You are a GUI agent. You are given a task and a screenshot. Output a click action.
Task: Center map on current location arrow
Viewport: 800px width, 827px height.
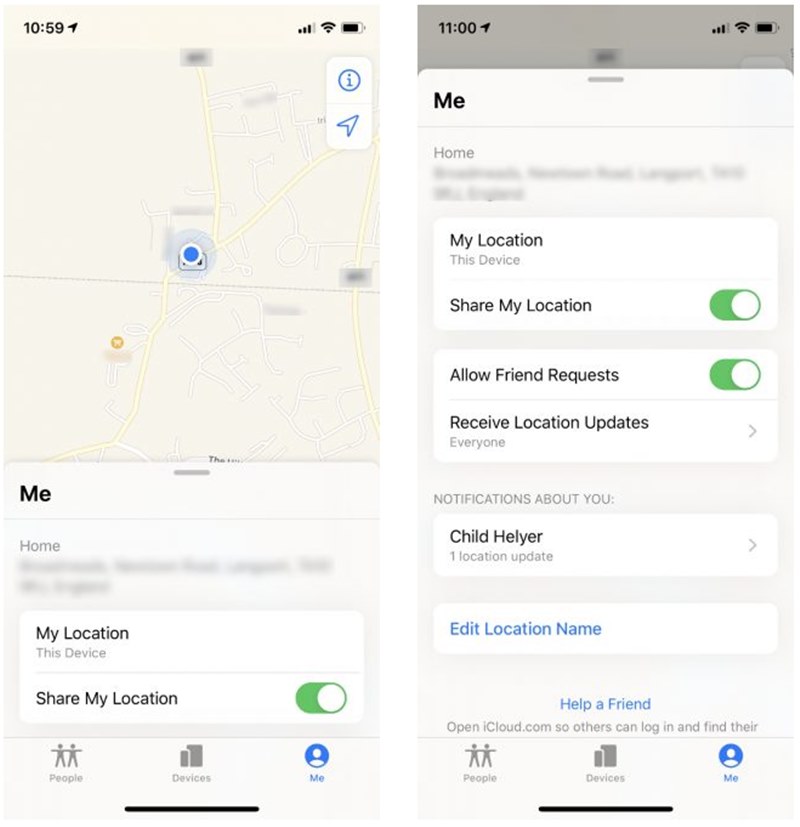tap(348, 125)
